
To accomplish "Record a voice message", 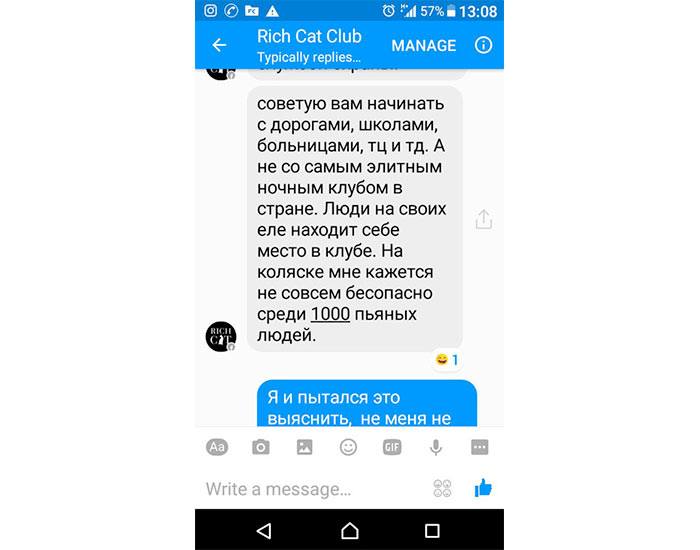I will coord(436,447).
